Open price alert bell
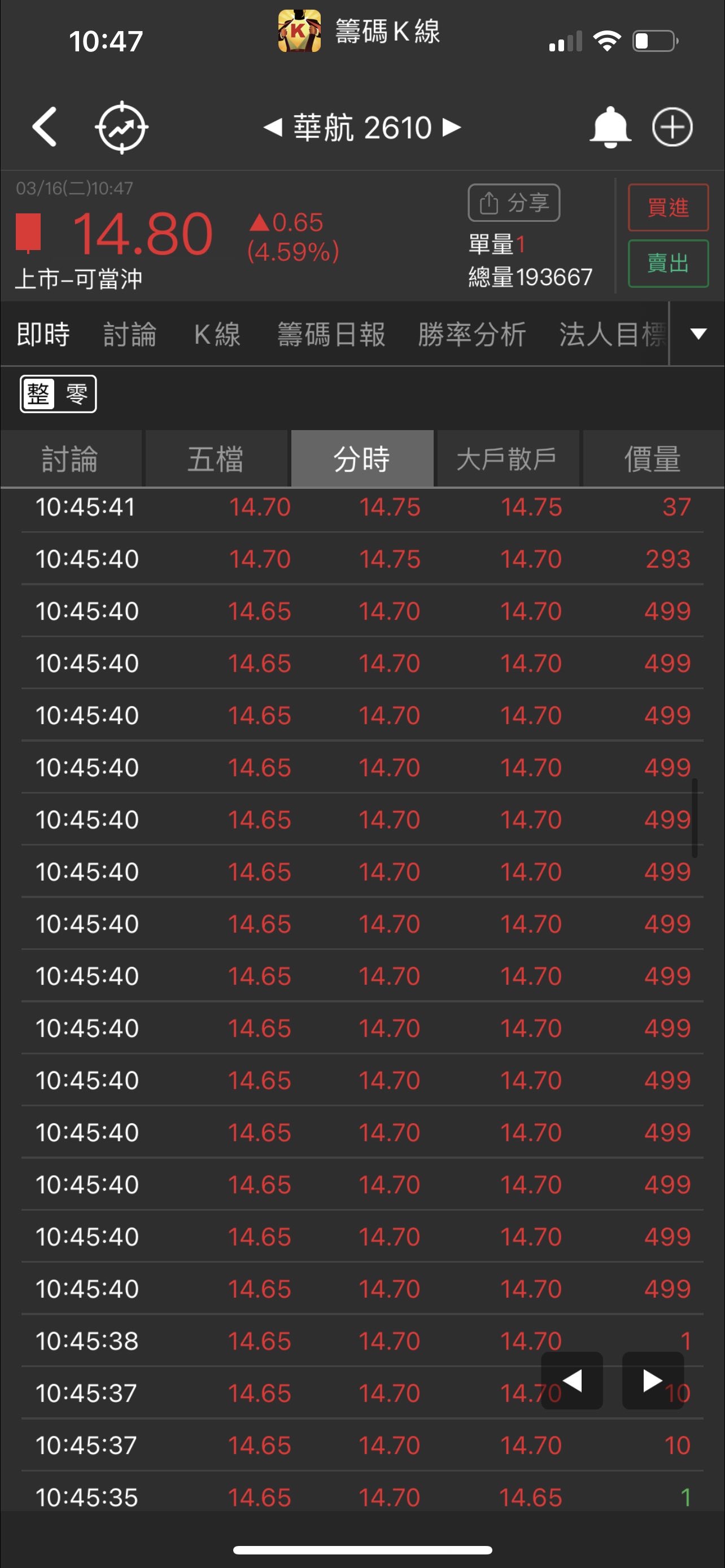 pyautogui.click(x=609, y=127)
